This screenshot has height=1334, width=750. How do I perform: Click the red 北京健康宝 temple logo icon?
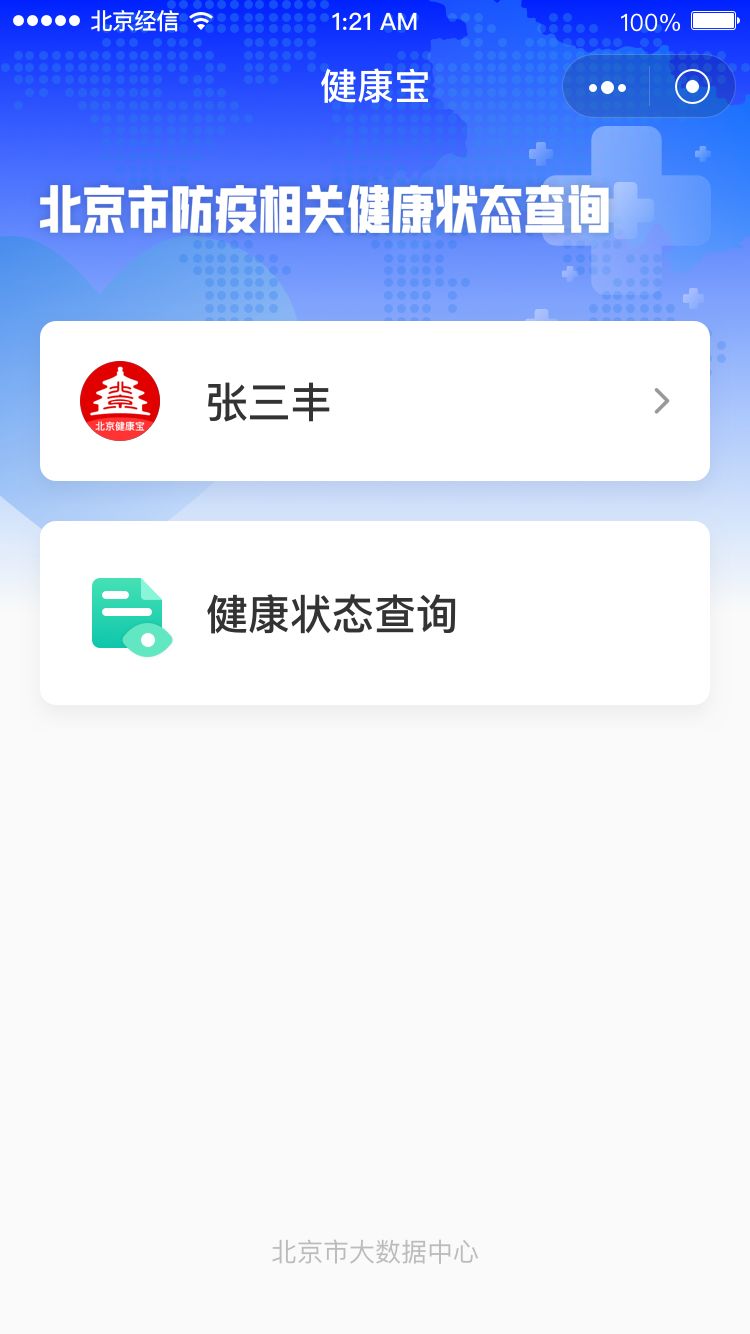(120, 400)
